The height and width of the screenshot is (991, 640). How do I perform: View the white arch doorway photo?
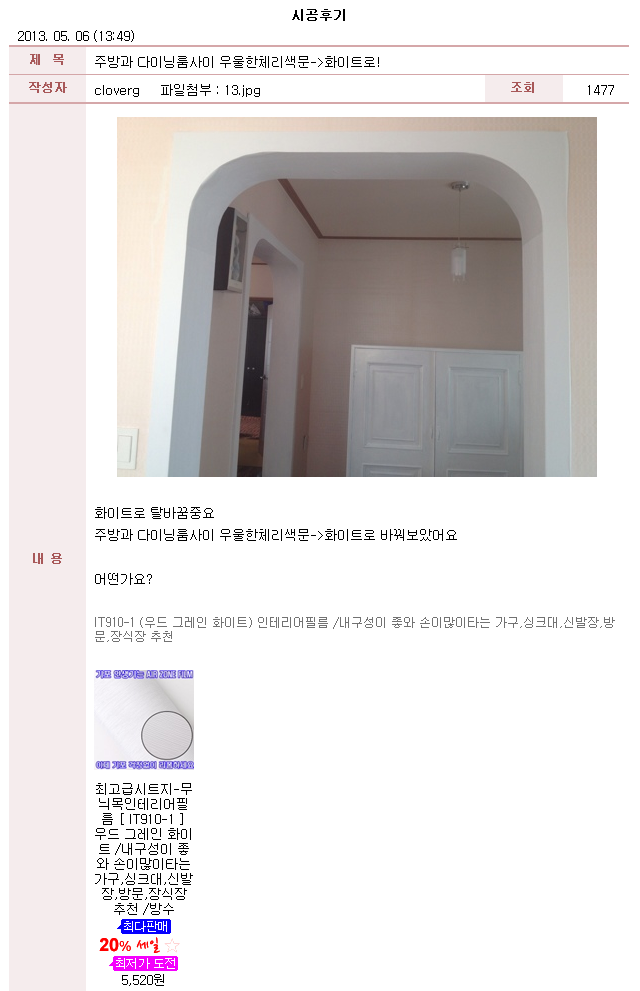357,297
